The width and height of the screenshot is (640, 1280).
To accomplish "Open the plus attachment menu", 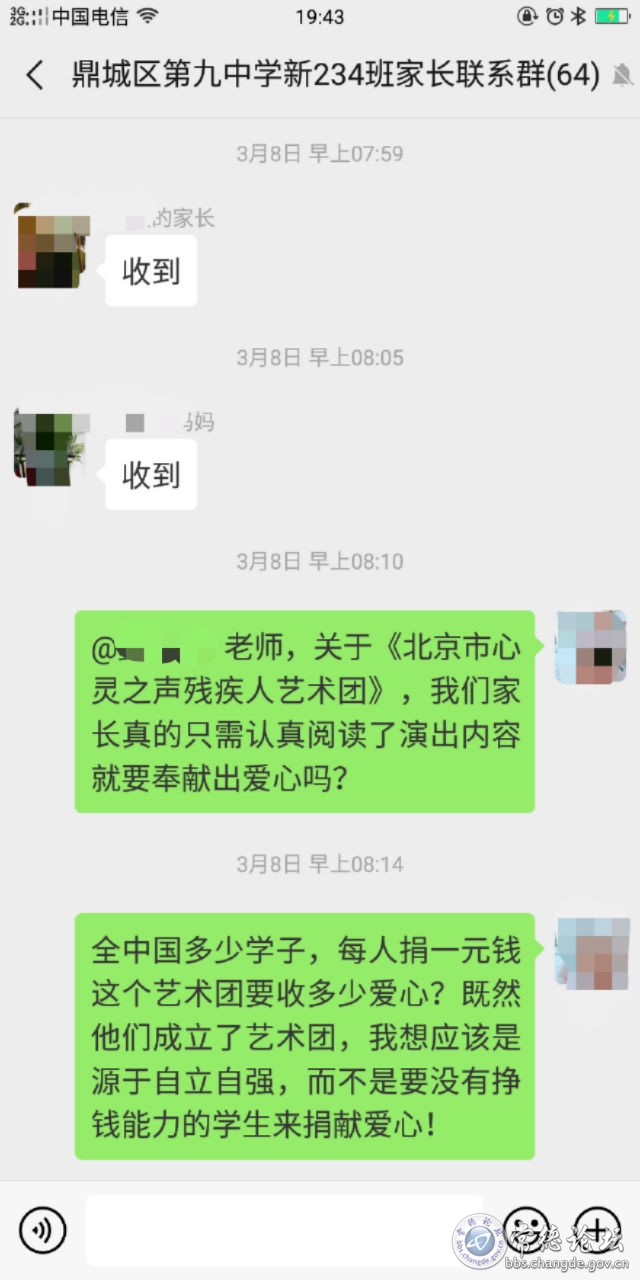I will tap(596, 1229).
